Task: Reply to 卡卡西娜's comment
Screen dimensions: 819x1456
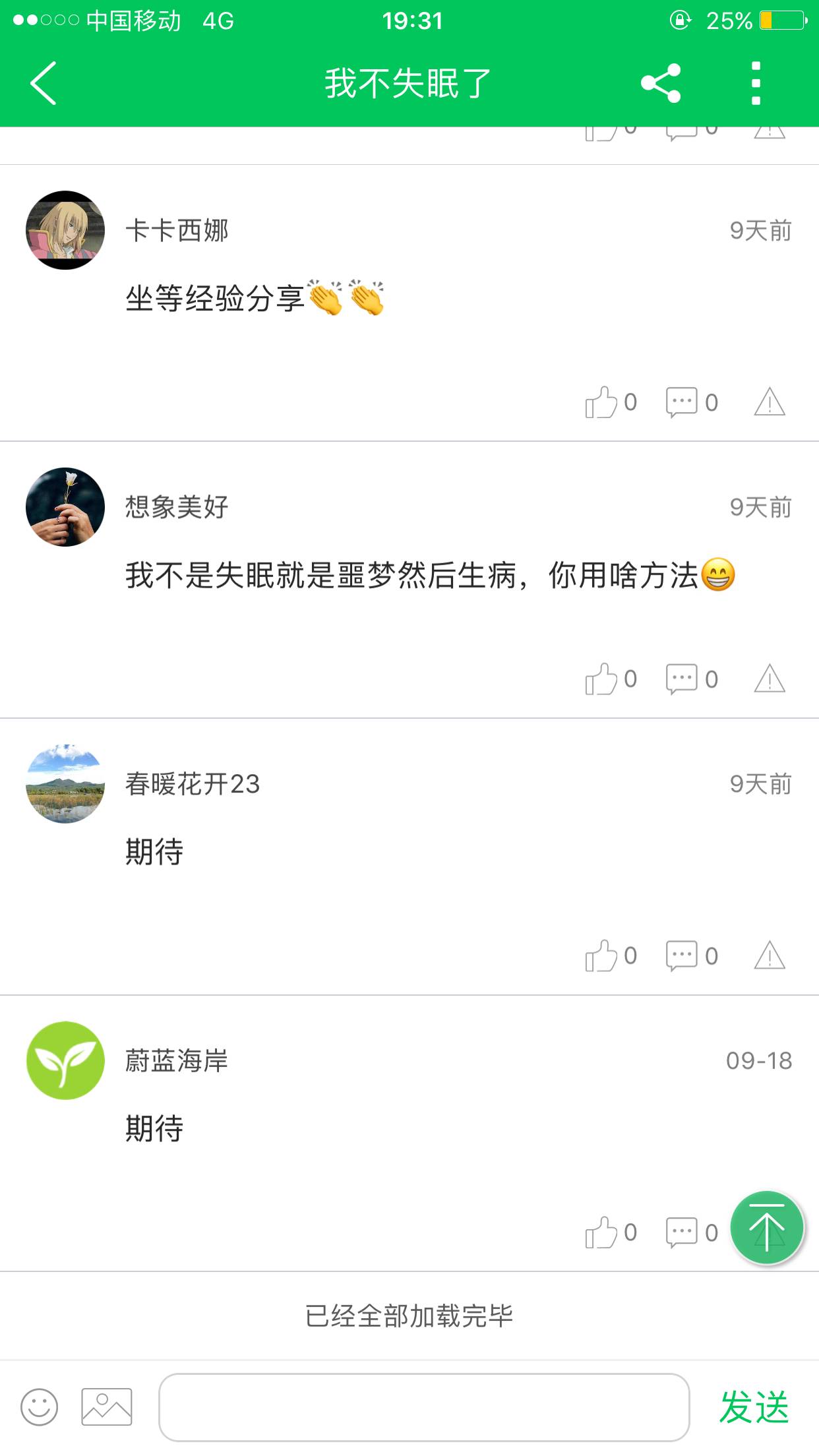Action: click(682, 402)
